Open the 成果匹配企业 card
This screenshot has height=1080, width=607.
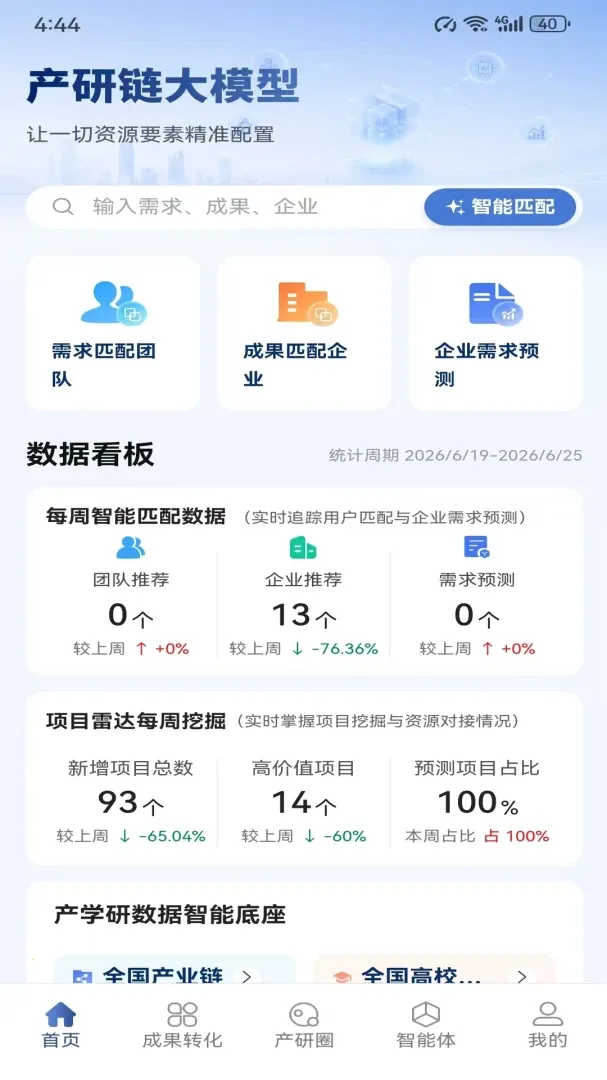click(x=304, y=333)
